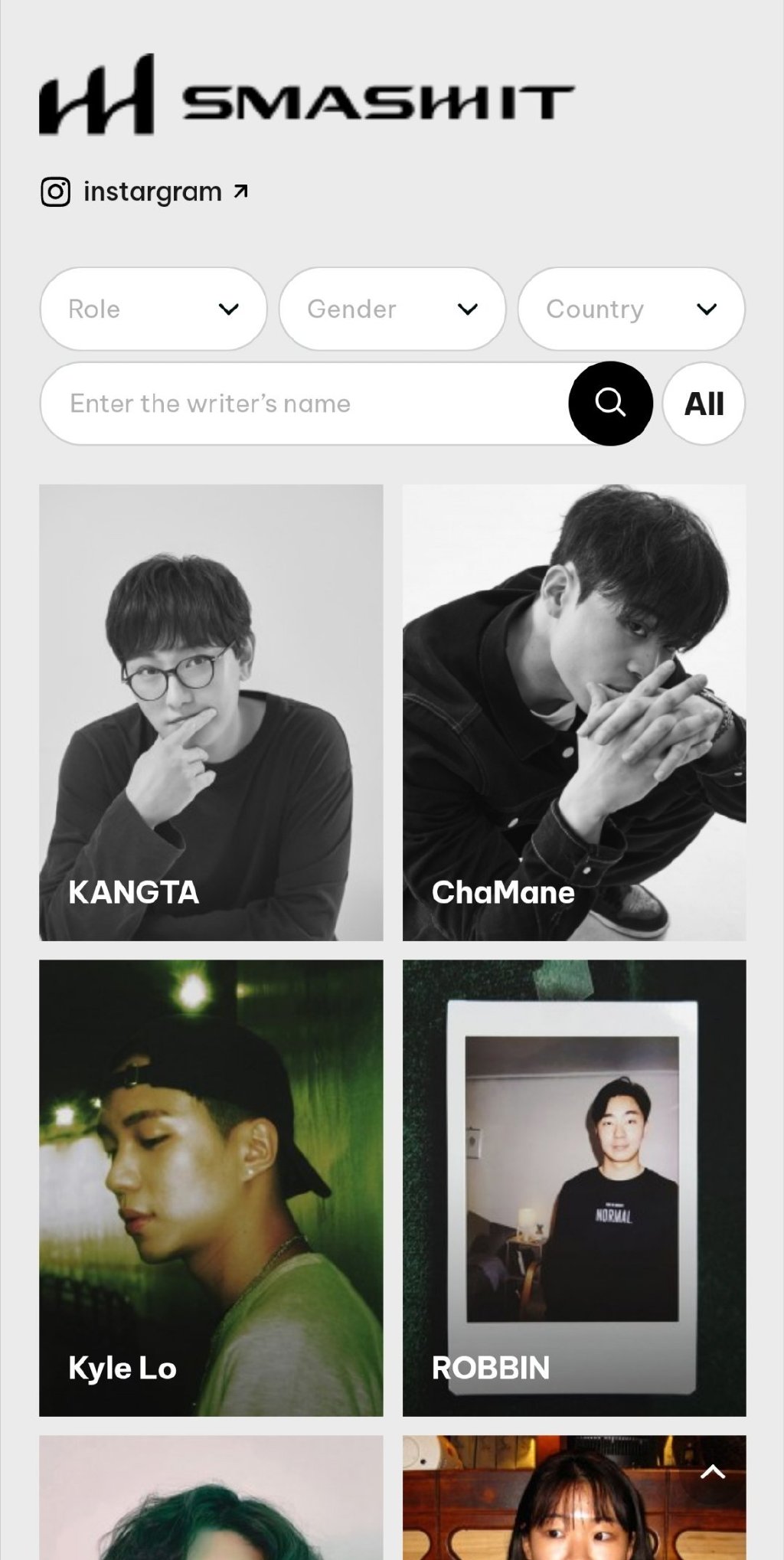Screen dimensions: 784x1560
Task: View the ROBBIN writer card
Action: coord(574,1187)
